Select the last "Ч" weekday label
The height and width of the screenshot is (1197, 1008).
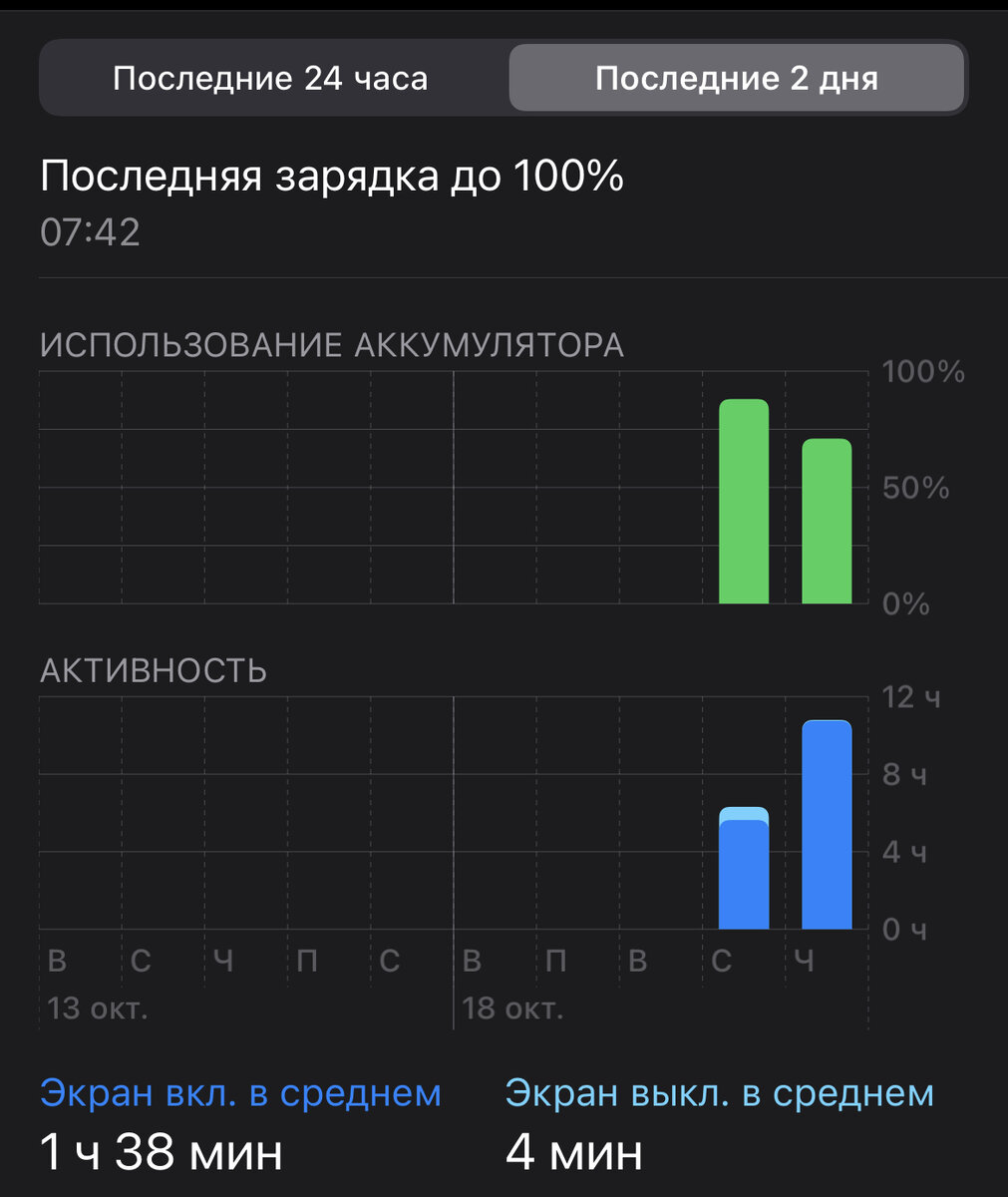pos(805,961)
